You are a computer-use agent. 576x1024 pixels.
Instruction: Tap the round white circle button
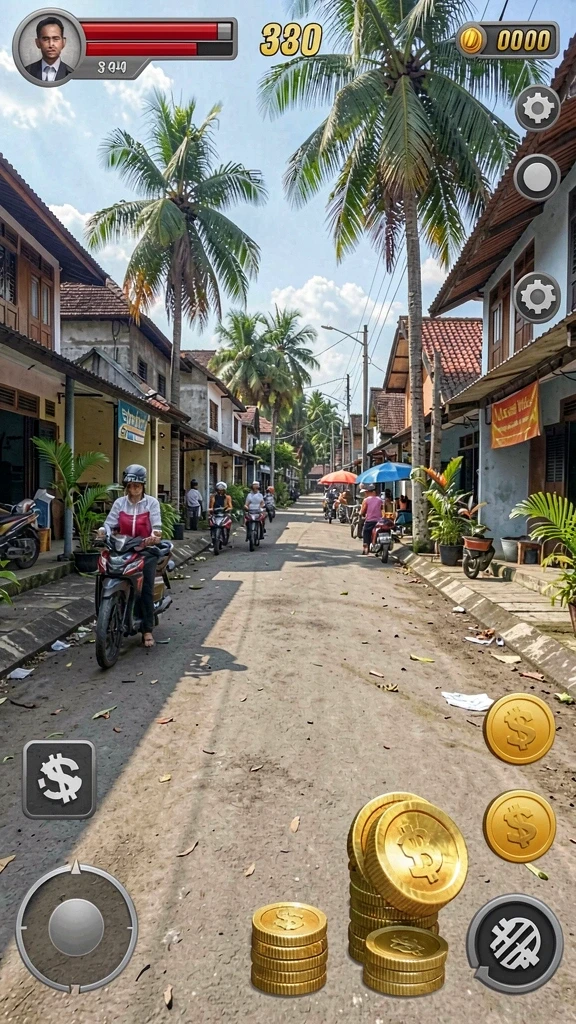tap(537, 178)
